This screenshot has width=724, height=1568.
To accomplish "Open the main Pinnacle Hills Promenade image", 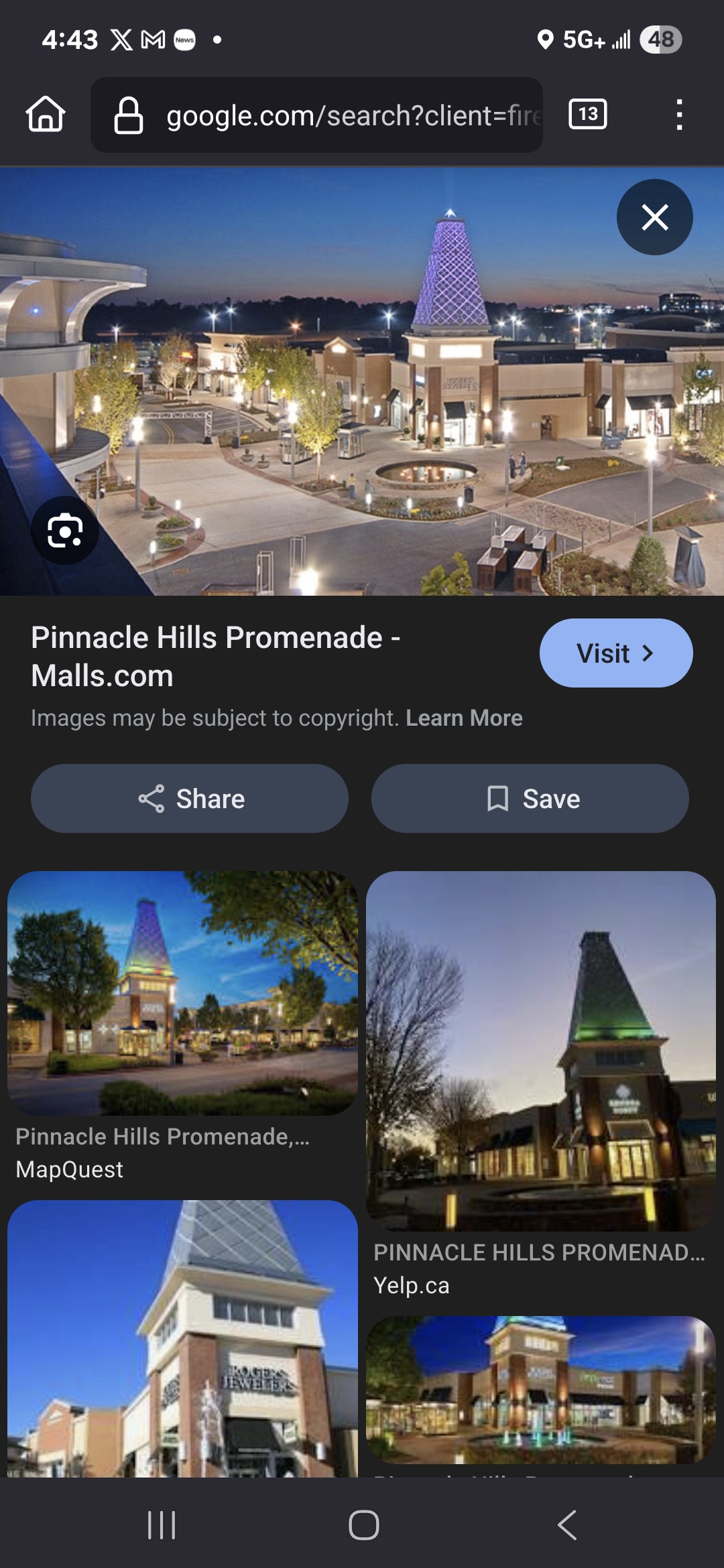I will pos(362,382).
